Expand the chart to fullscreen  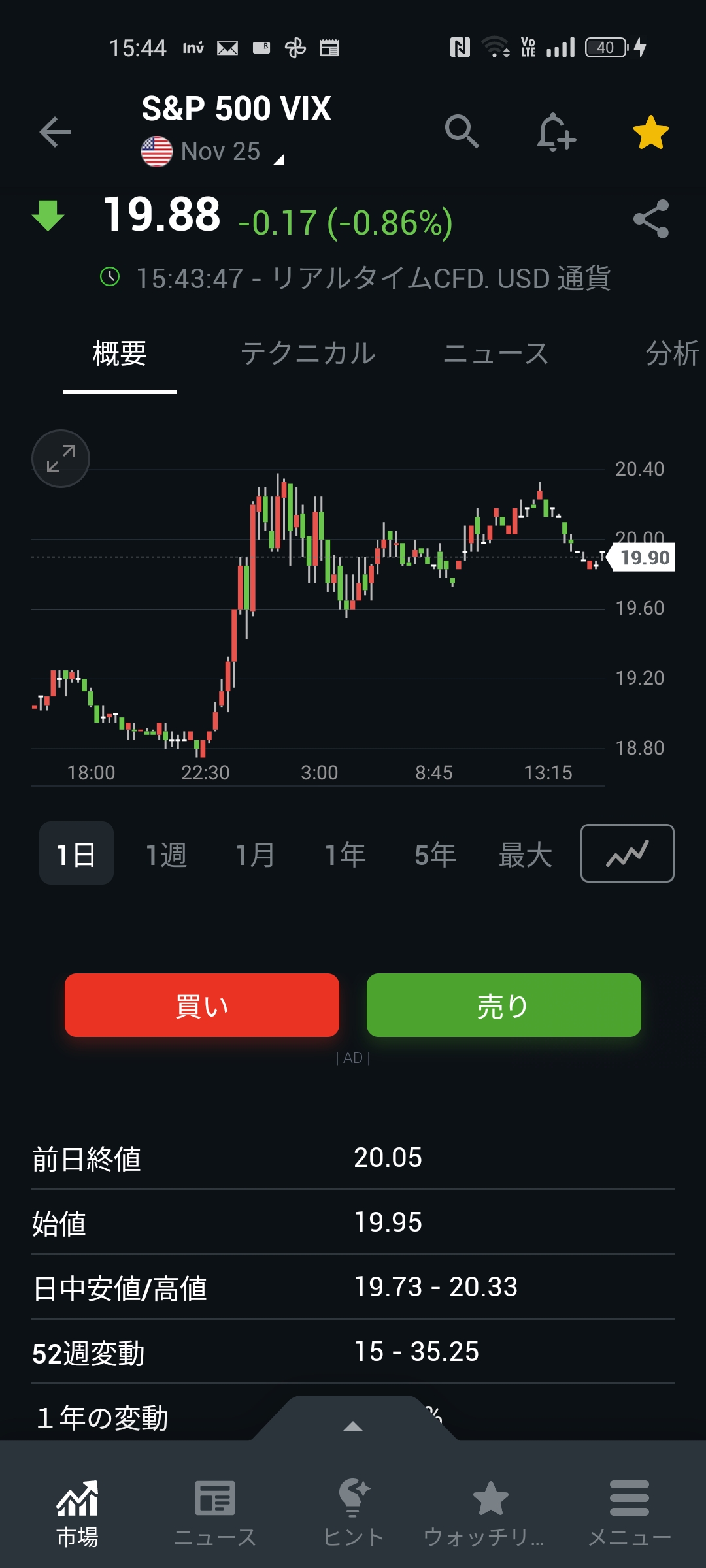point(61,459)
